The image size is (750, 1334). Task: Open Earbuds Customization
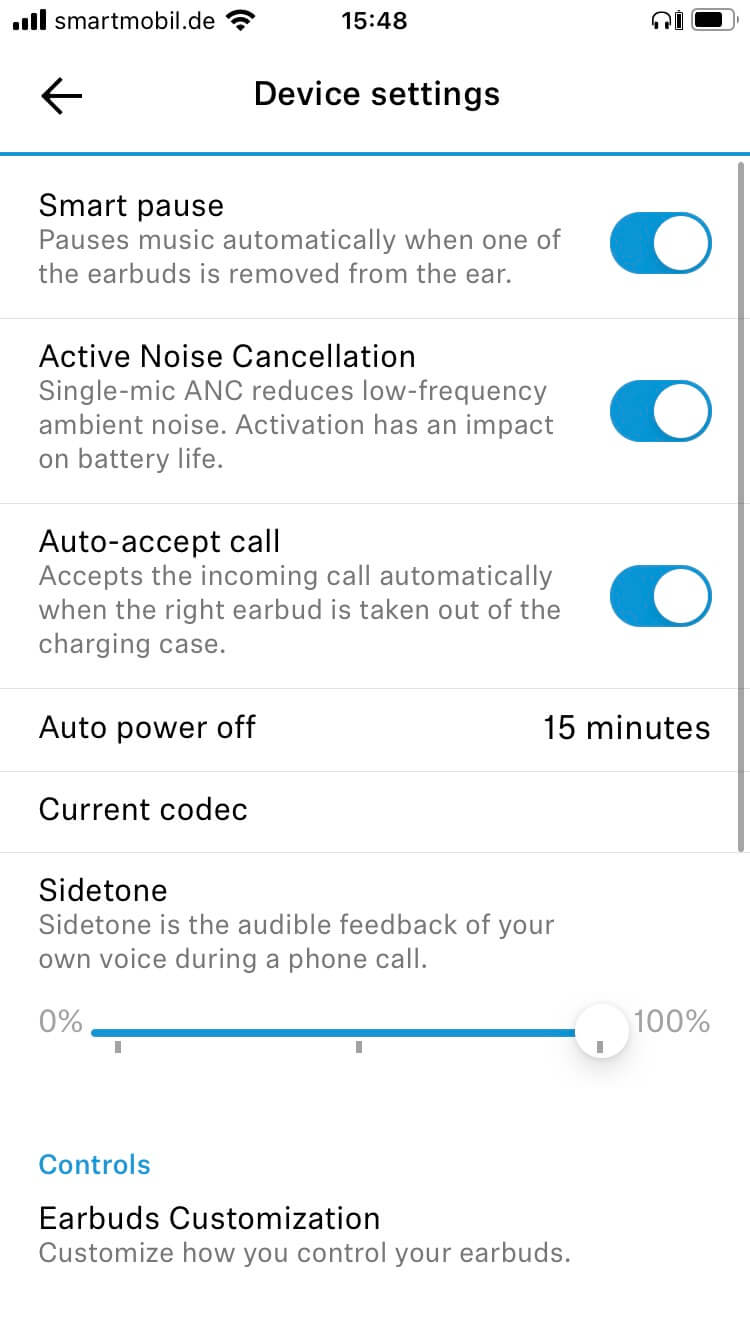(304, 1234)
